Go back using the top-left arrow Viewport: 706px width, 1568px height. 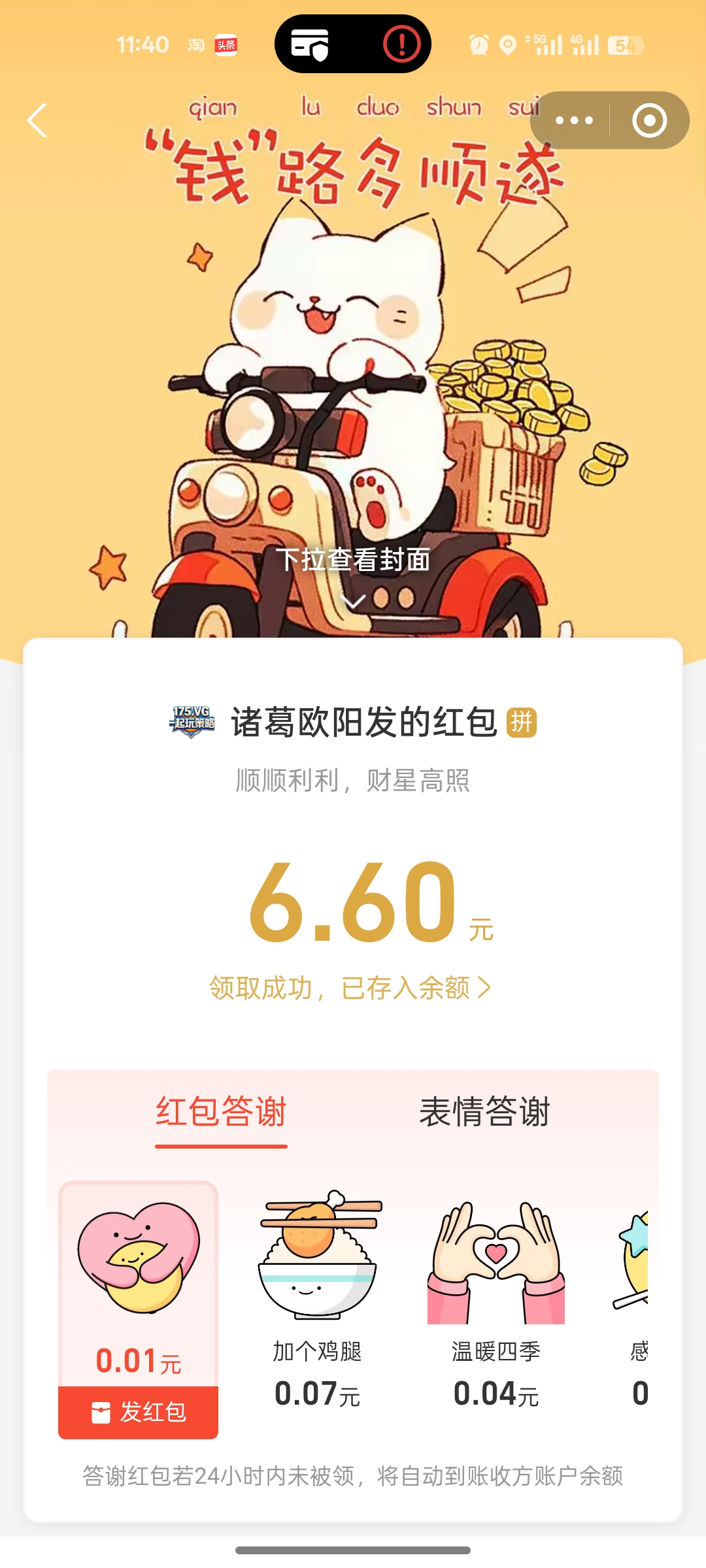pyautogui.click(x=37, y=121)
